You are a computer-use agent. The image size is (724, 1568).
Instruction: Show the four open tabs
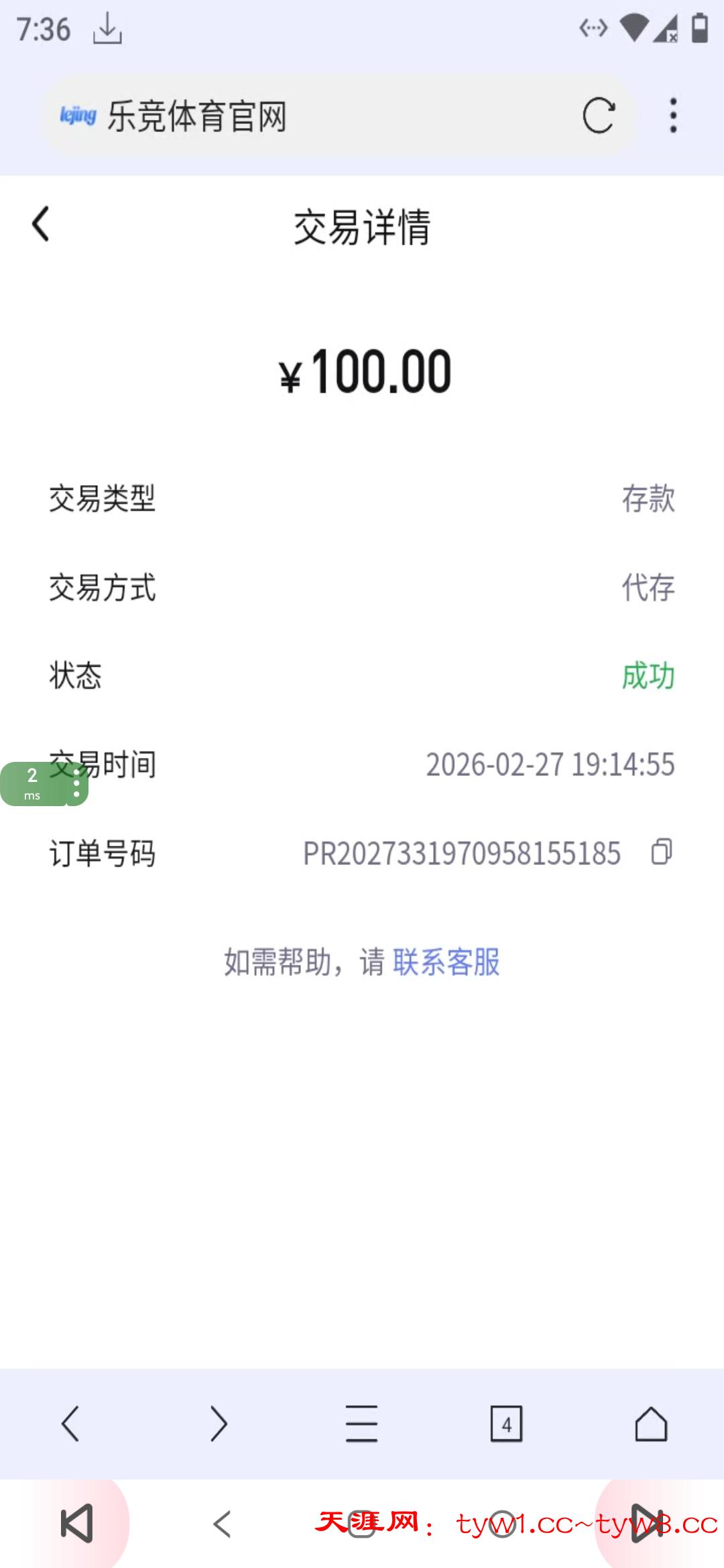pos(506,1423)
